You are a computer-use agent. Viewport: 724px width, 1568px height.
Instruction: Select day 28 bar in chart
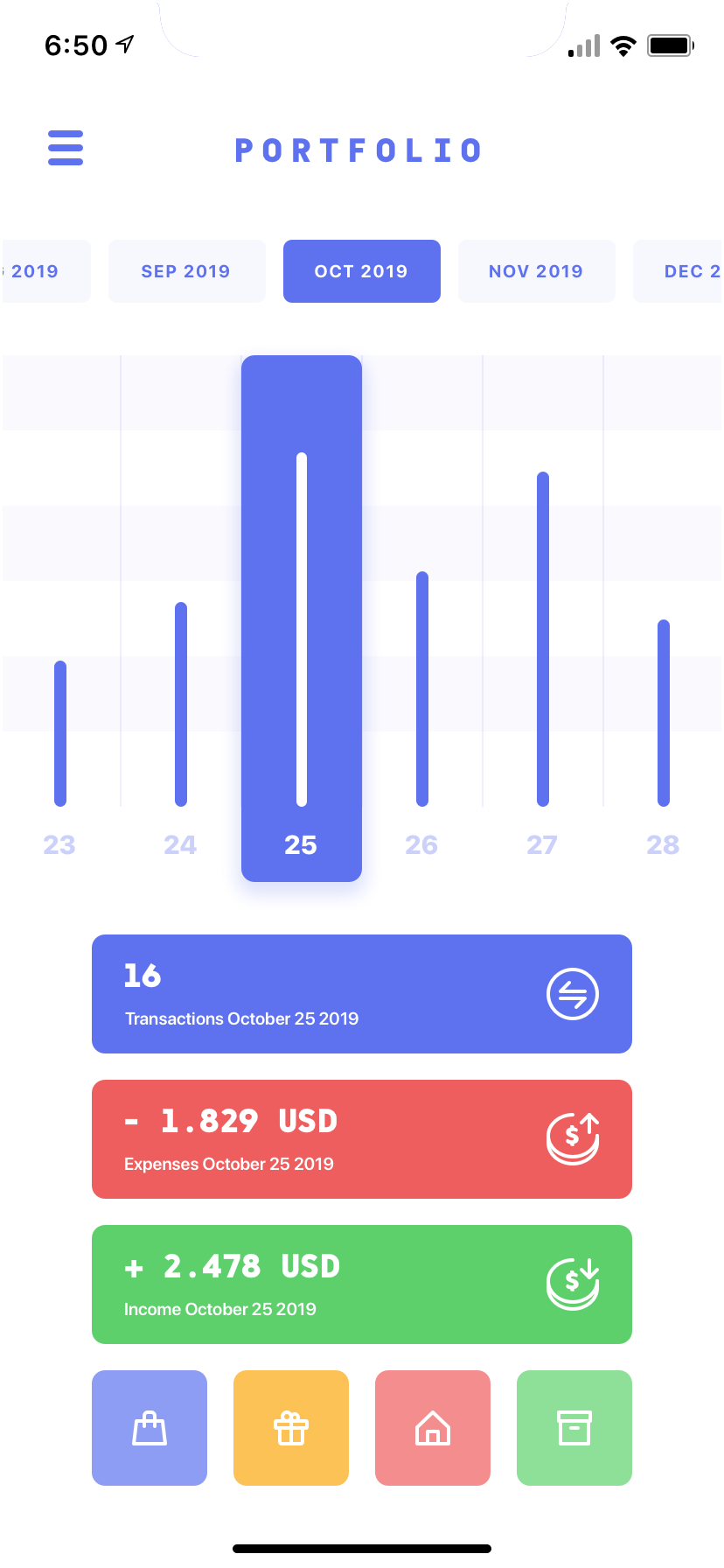[664, 712]
